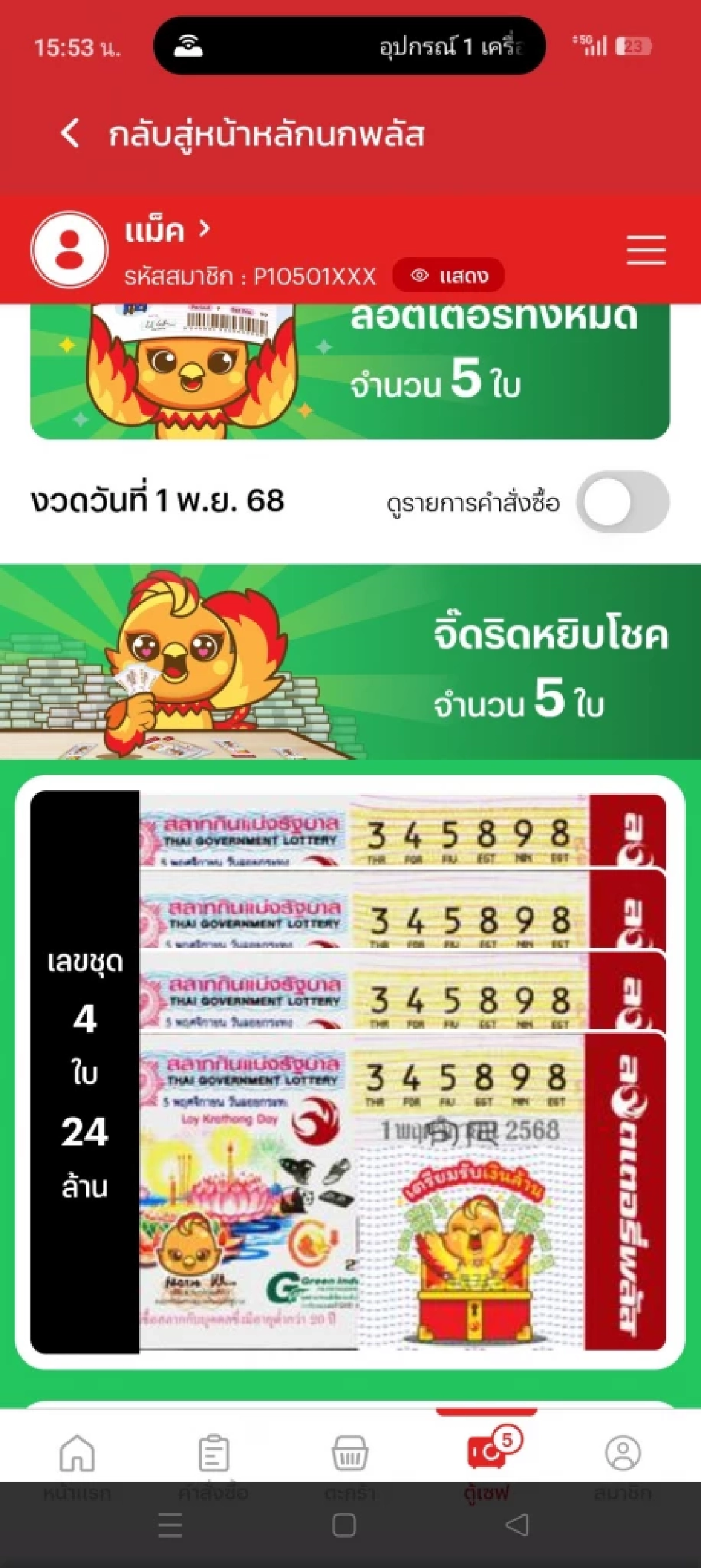
Task: Tap the back arrow chevron icon
Action: tap(71, 135)
